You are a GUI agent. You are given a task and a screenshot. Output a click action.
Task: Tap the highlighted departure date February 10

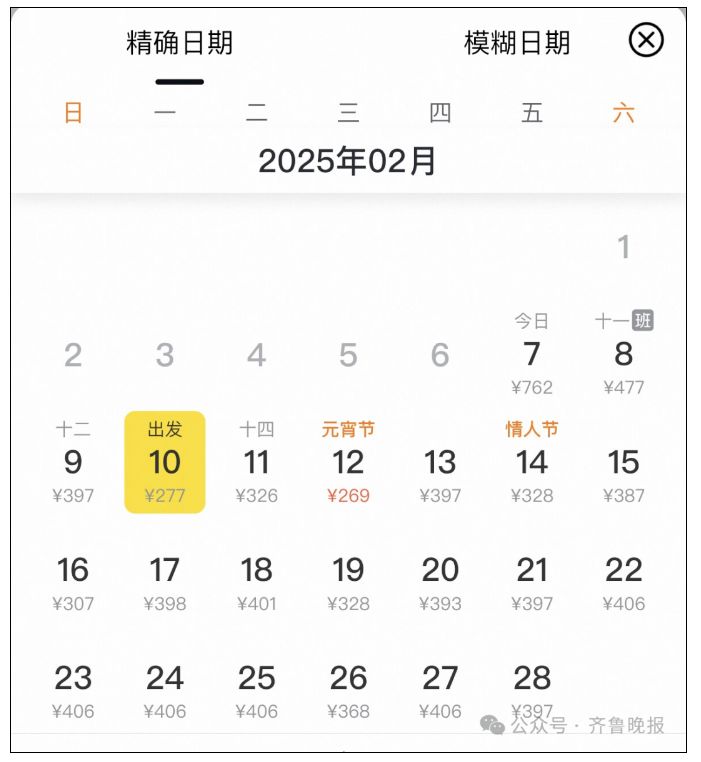(x=165, y=462)
